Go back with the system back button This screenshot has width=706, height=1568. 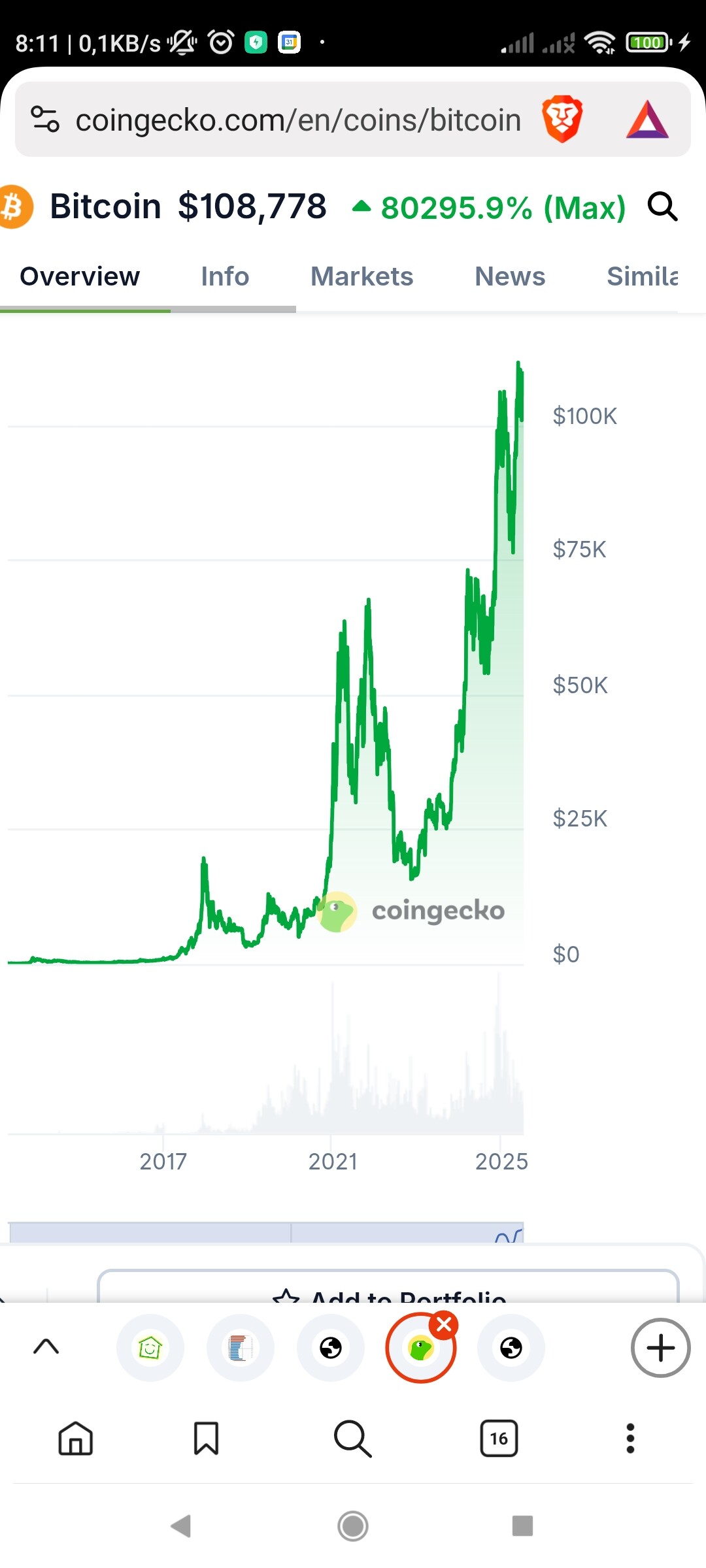click(181, 1526)
